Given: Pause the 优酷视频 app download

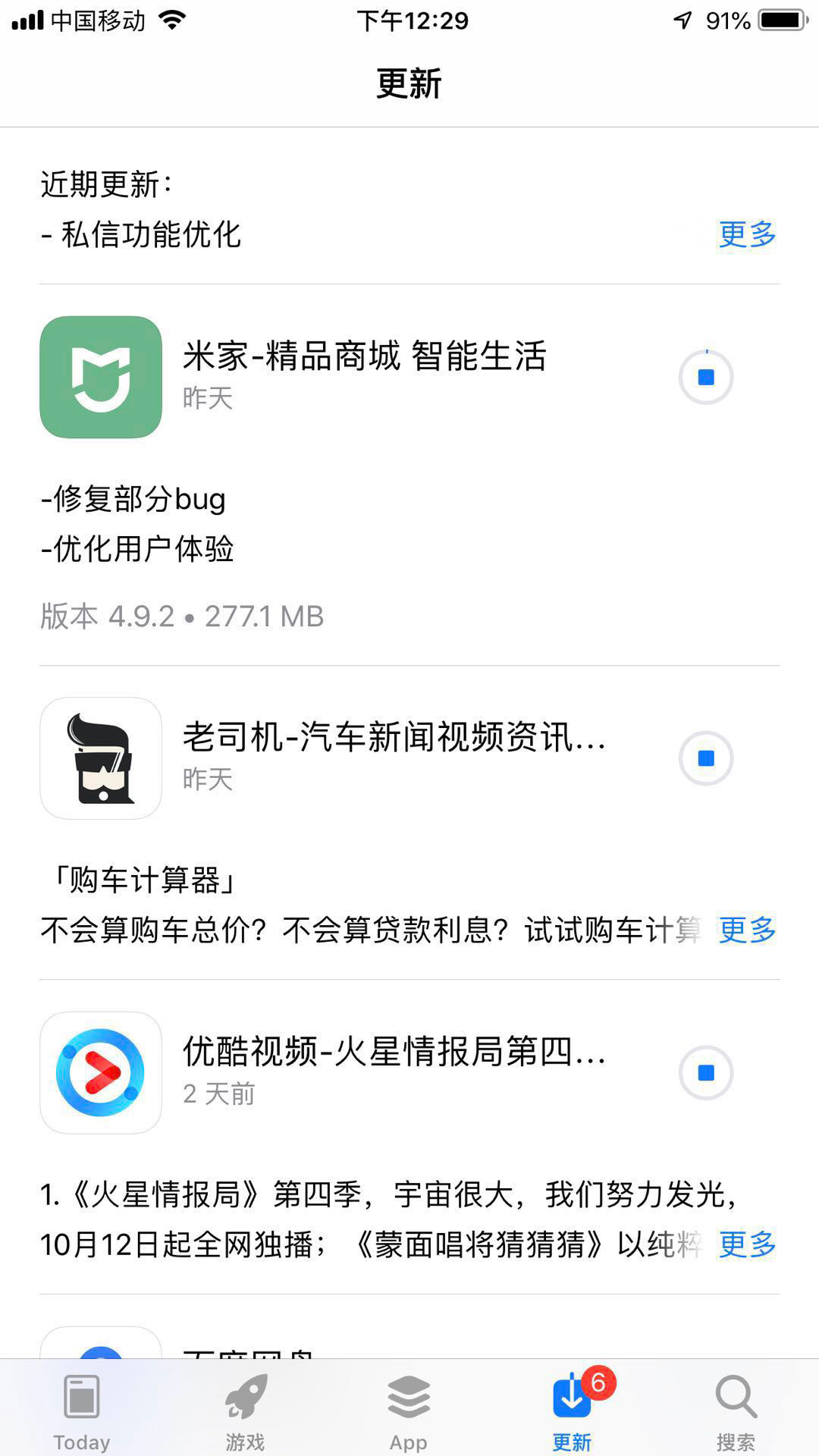Looking at the screenshot, I should 706,1072.
